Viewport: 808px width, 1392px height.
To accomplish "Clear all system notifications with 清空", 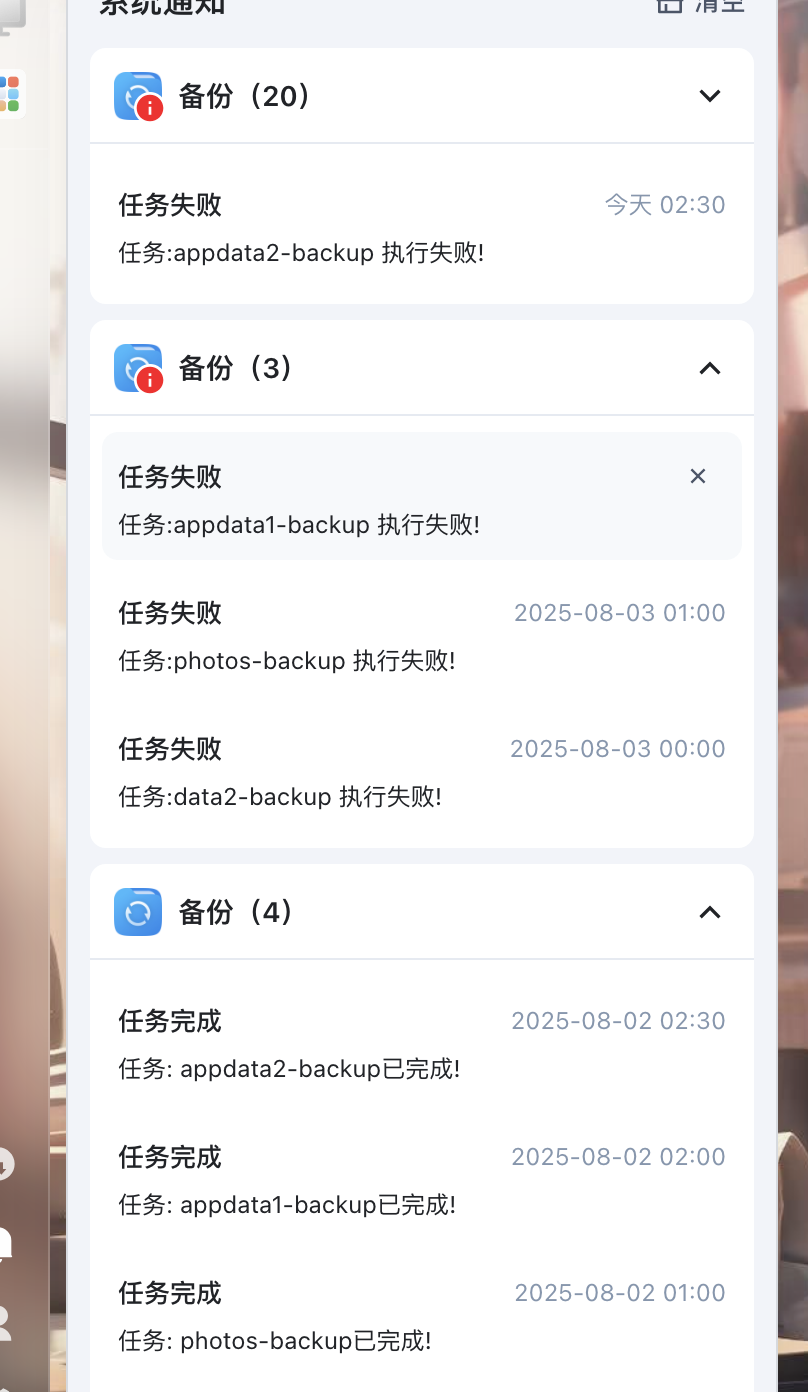I will pyautogui.click(x=702, y=5).
